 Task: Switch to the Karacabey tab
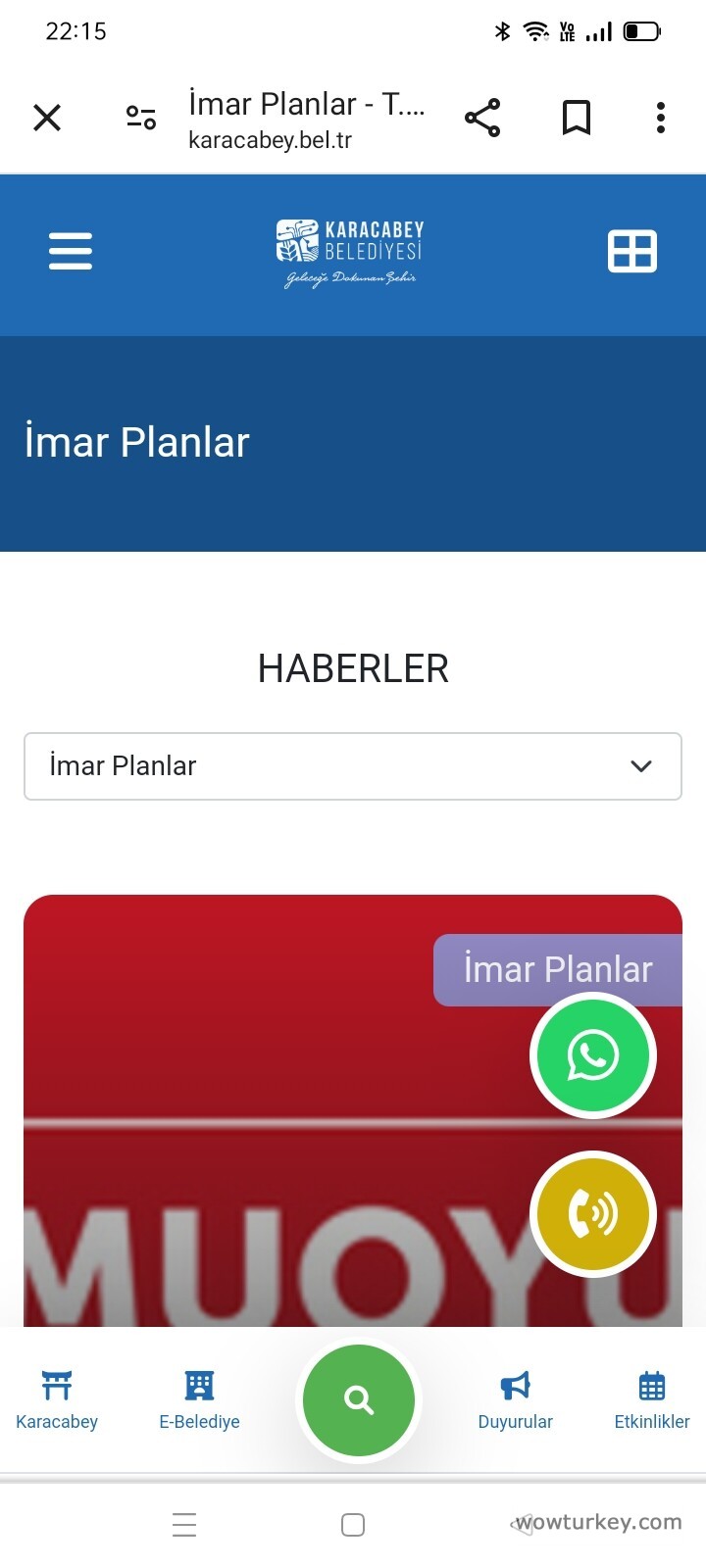pyautogui.click(x=57, y=1399)
